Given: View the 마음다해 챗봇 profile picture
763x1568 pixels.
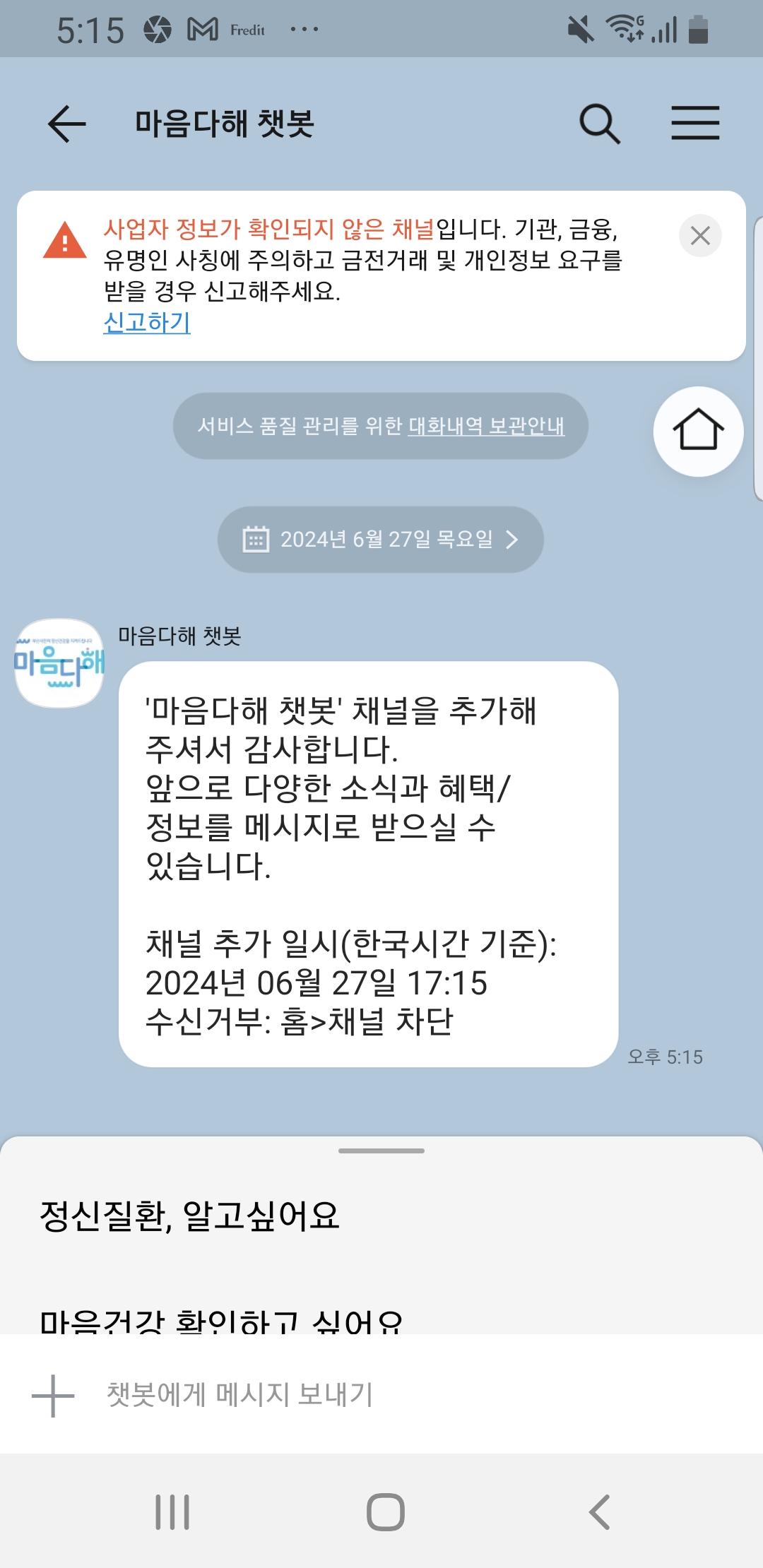Looking at the screenshot, I should [x=59, y=663].
